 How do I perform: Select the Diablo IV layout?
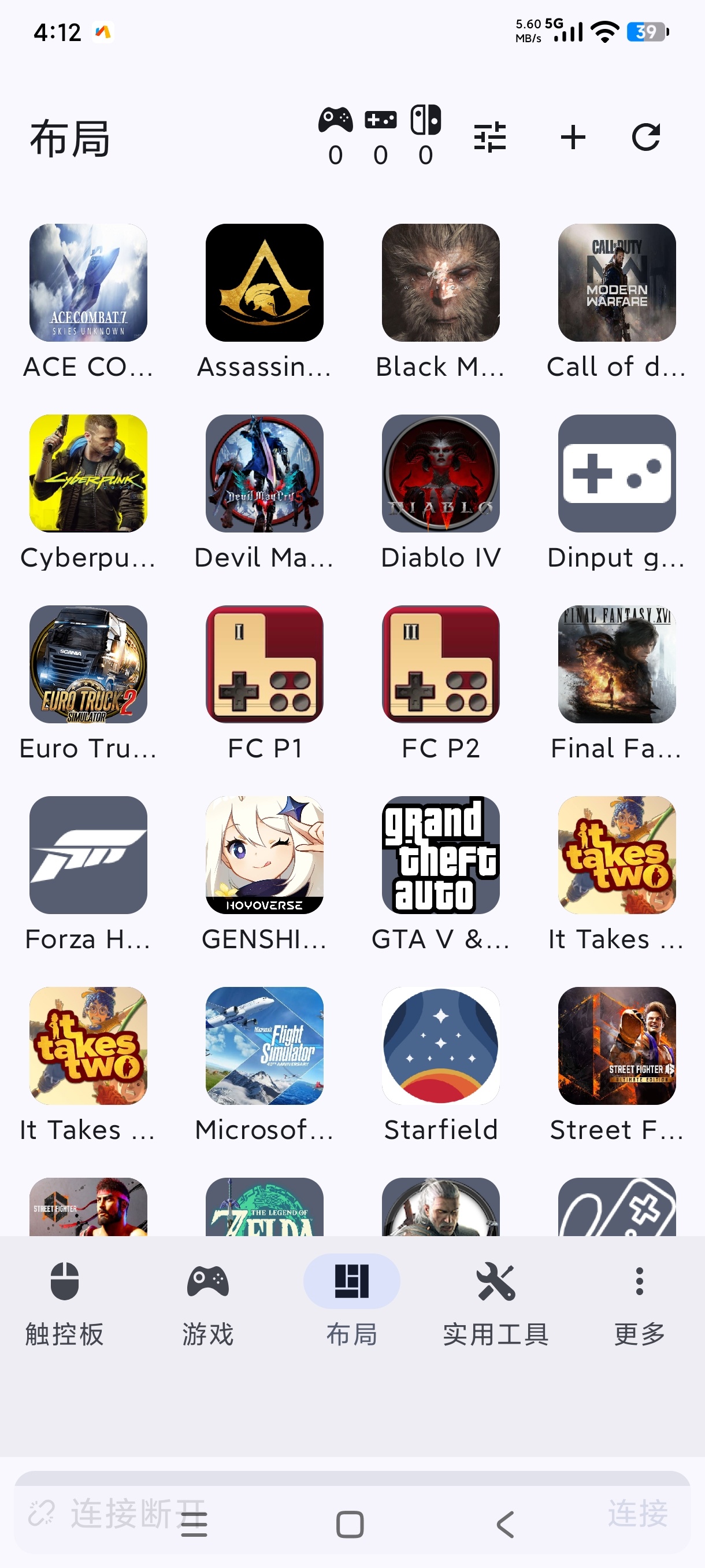click(x=440, y=474)
